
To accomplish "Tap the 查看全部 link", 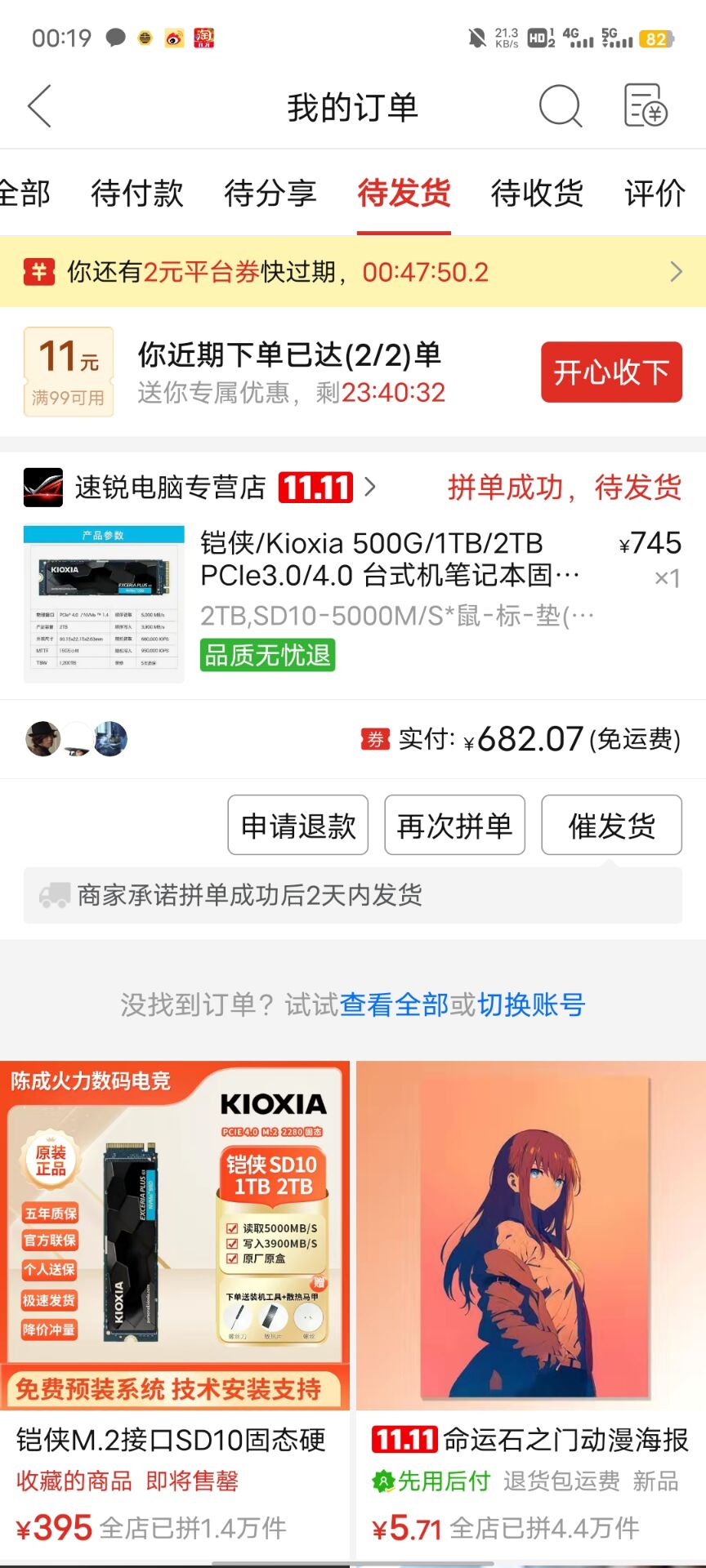I will click(x=394, y=1004).
